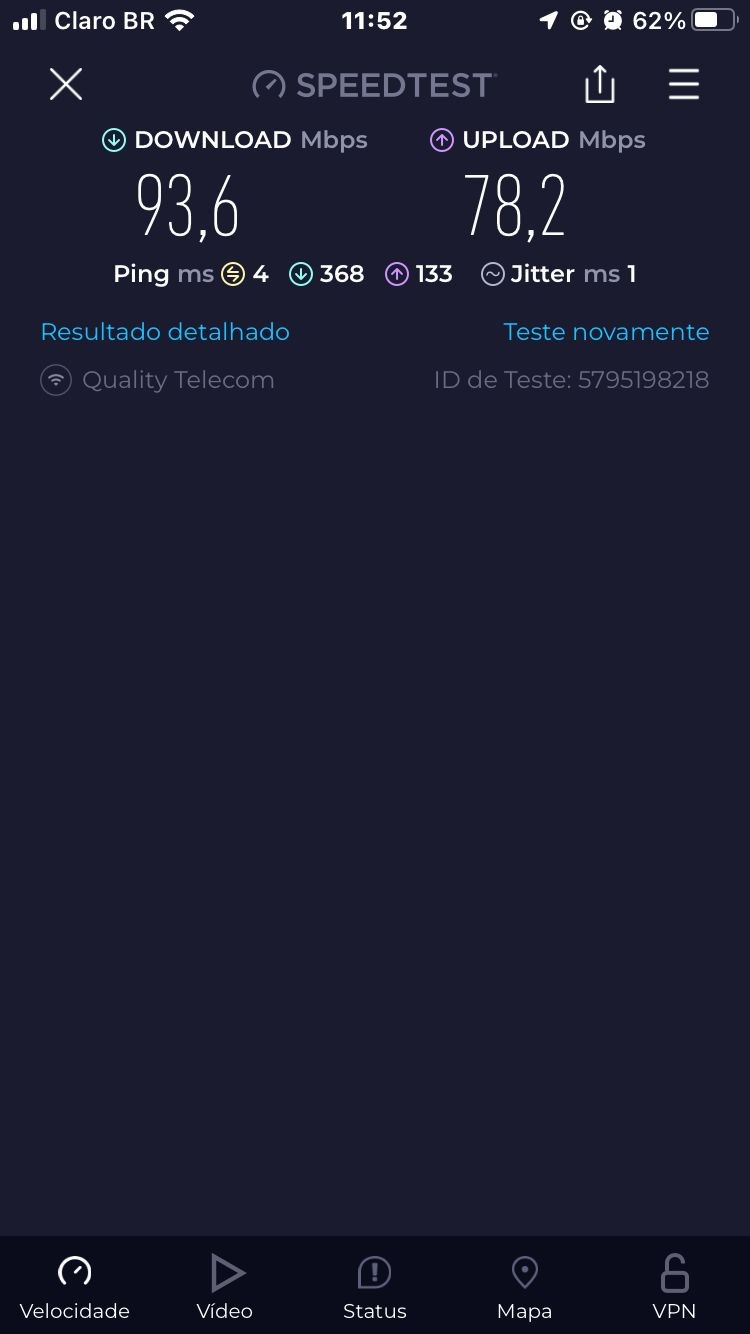Share the speed test result
The image size is (750, 1334).
pos(600,85)
